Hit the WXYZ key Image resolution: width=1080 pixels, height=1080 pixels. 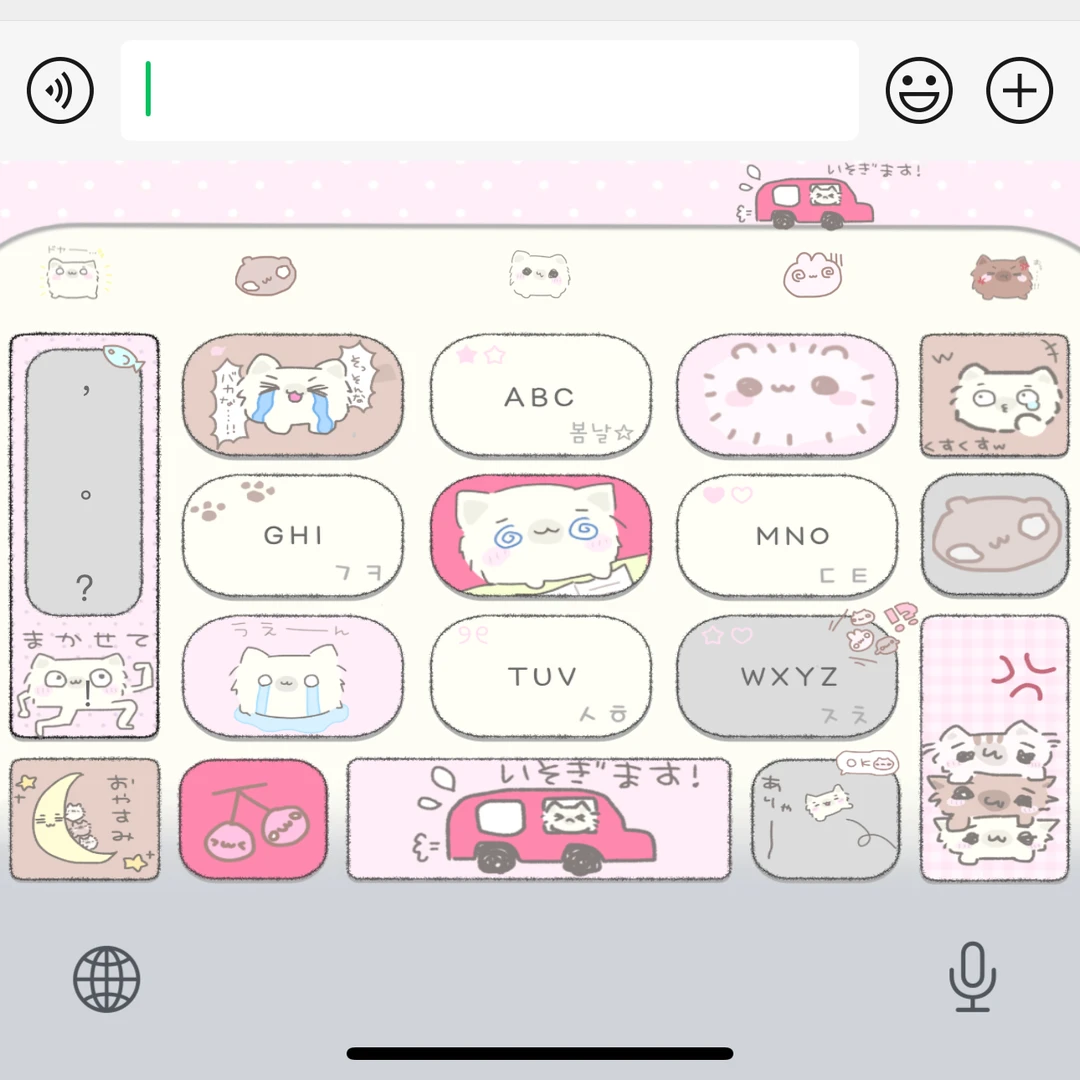[787, 676]
